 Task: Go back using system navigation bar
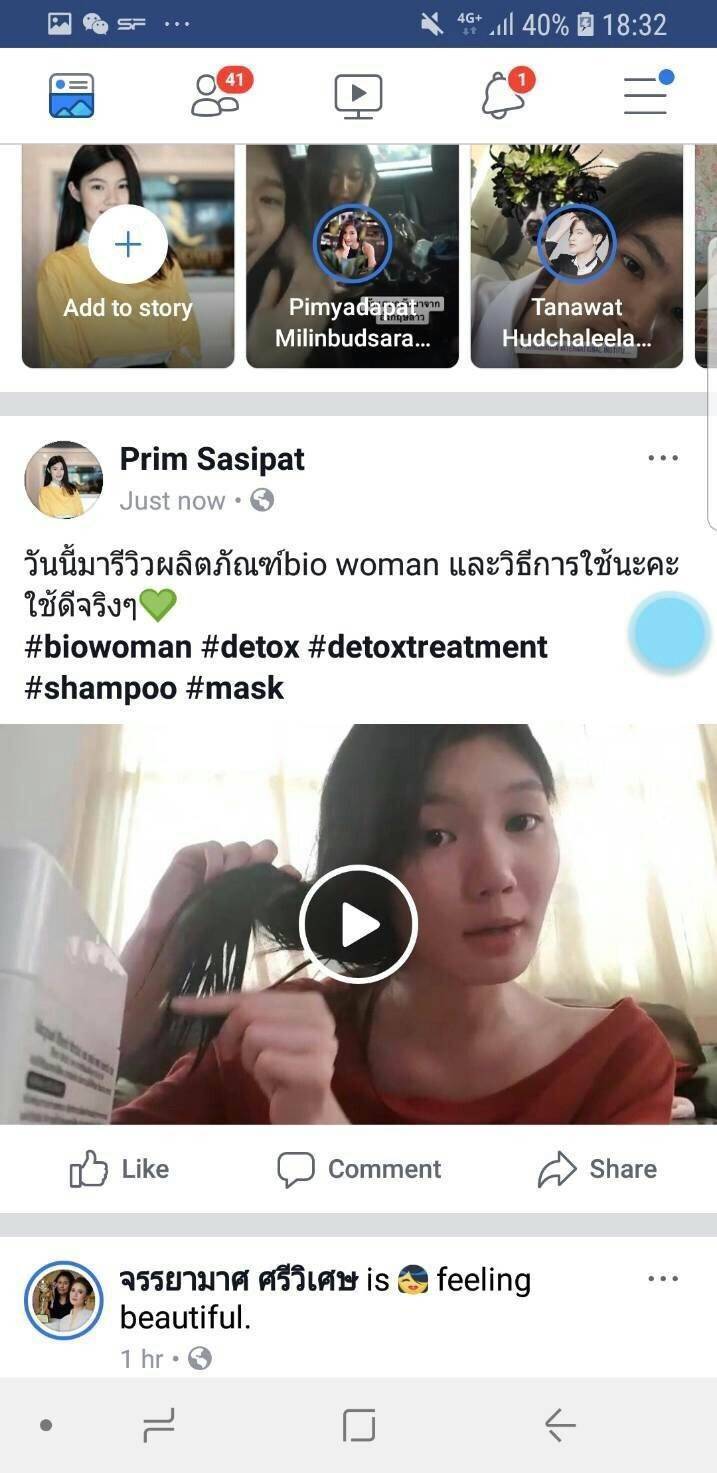tap(560, 1424)
